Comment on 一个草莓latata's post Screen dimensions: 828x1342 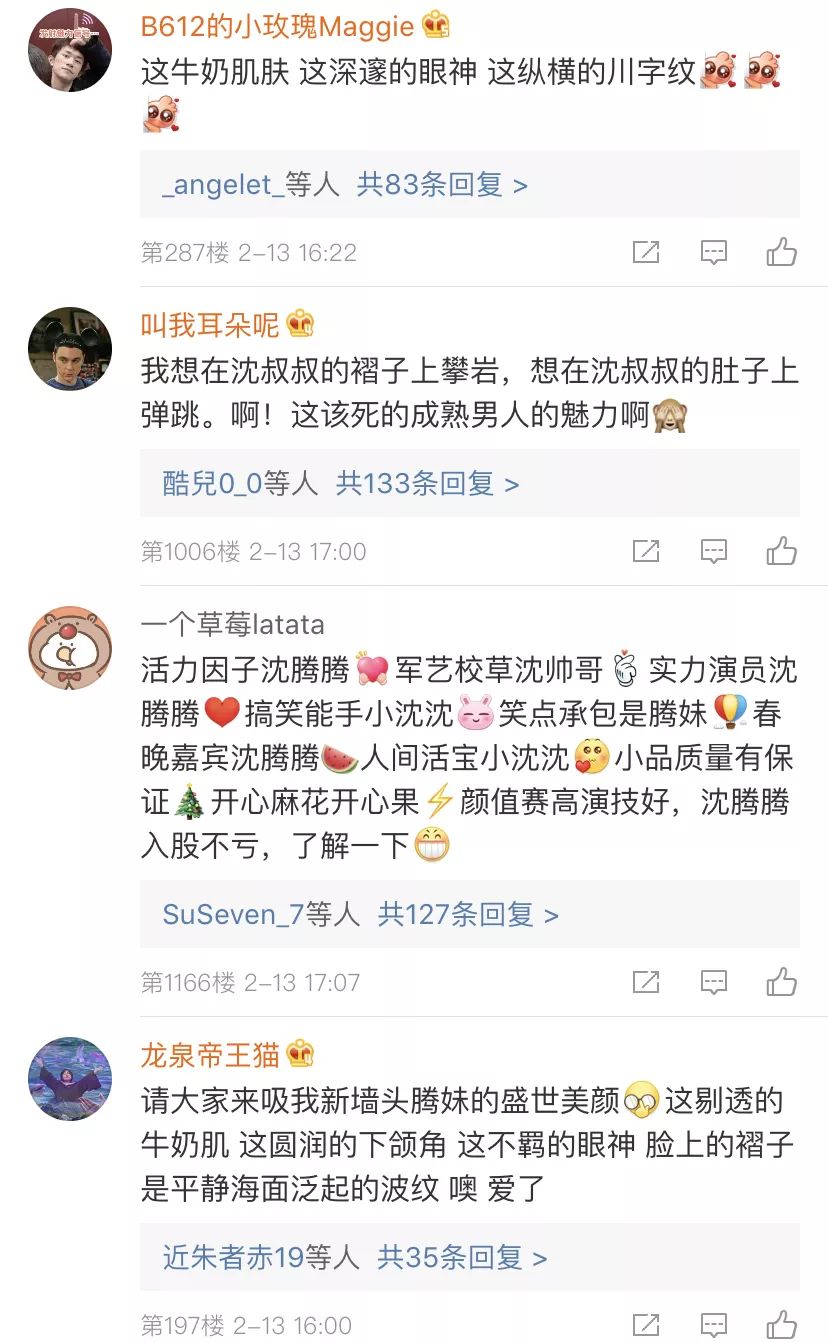pos(713,982)
